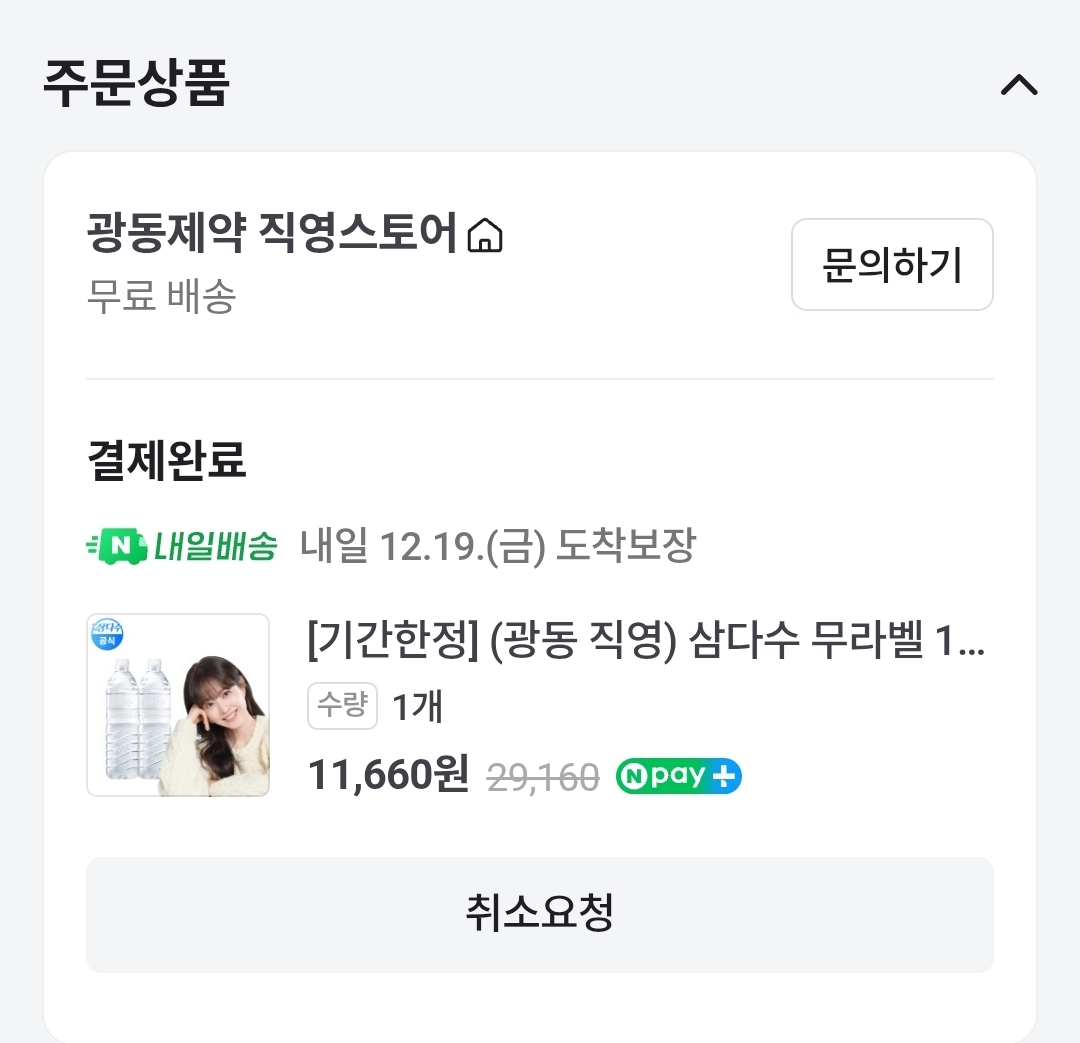Tap the 문의하기 inquiry button
The height and width of the screenshot is (1043, 1080).
[892, 265]
